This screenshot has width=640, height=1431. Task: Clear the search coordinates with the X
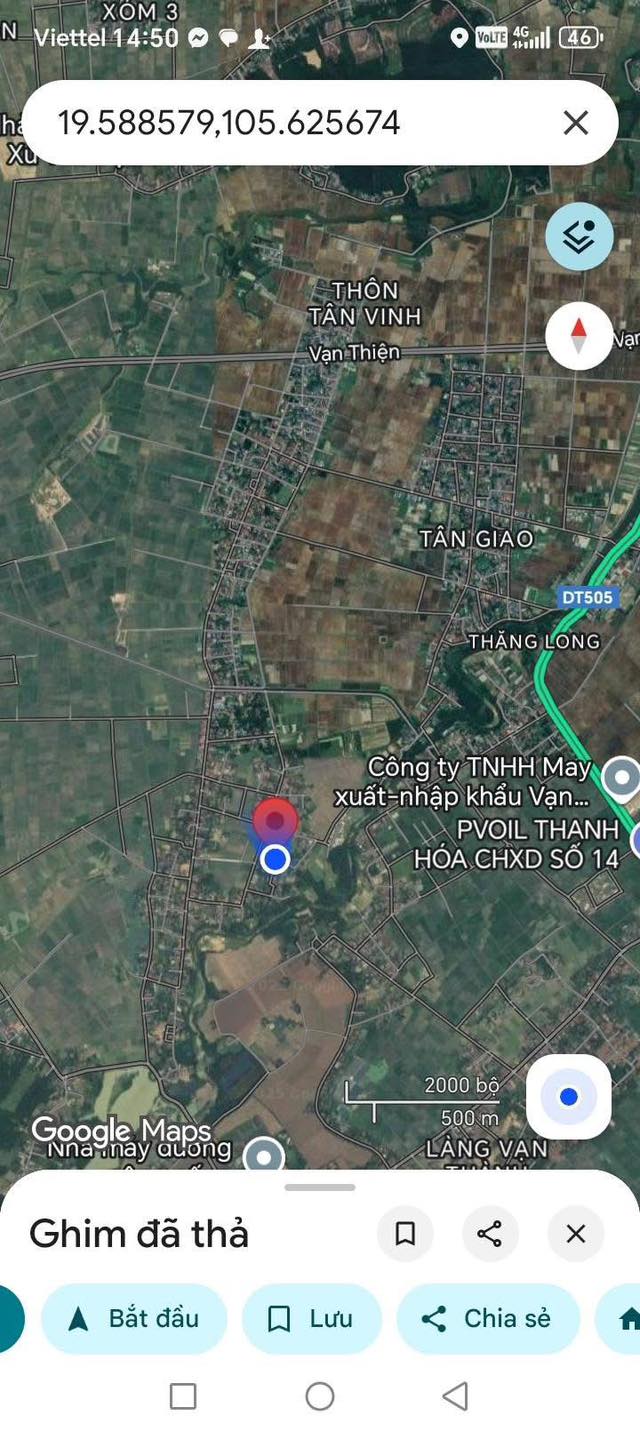coord(576,123)
